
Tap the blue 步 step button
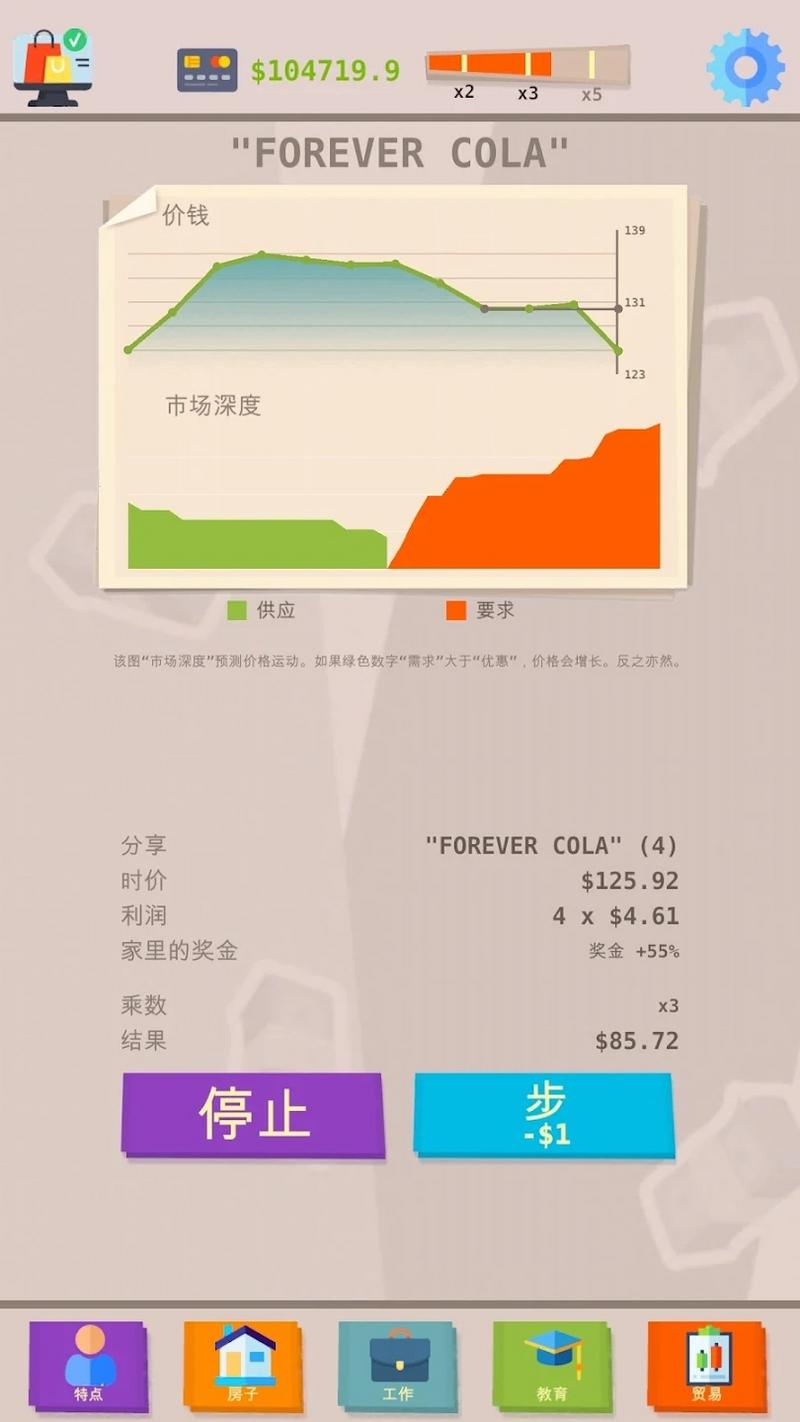click(x=544, y=1114)
